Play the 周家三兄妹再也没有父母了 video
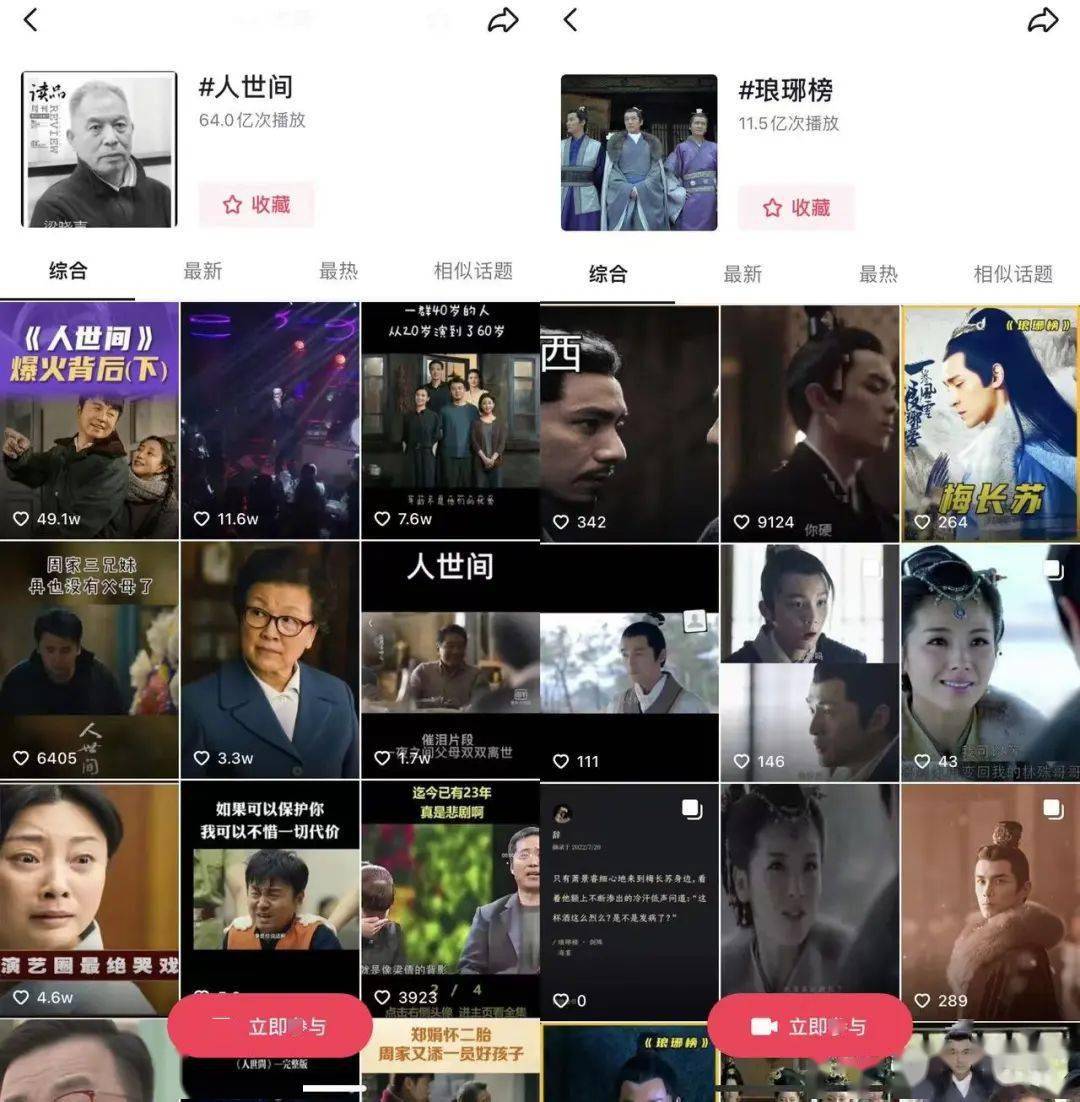The height and width of the screenshot is (1102, 1080). pyautogui.click(x=89, y=660)
